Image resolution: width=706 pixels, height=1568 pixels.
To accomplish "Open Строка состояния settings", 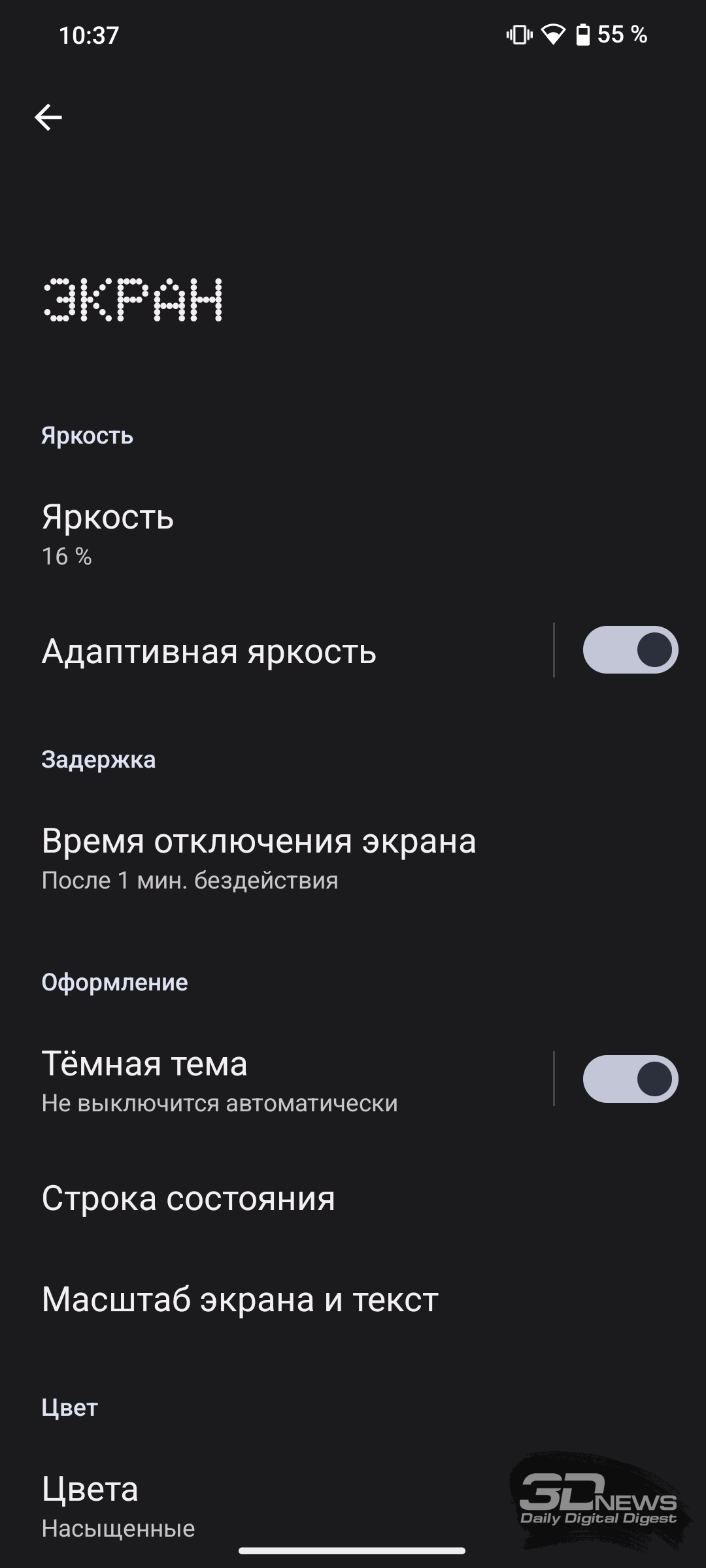I will (353, 1198).
